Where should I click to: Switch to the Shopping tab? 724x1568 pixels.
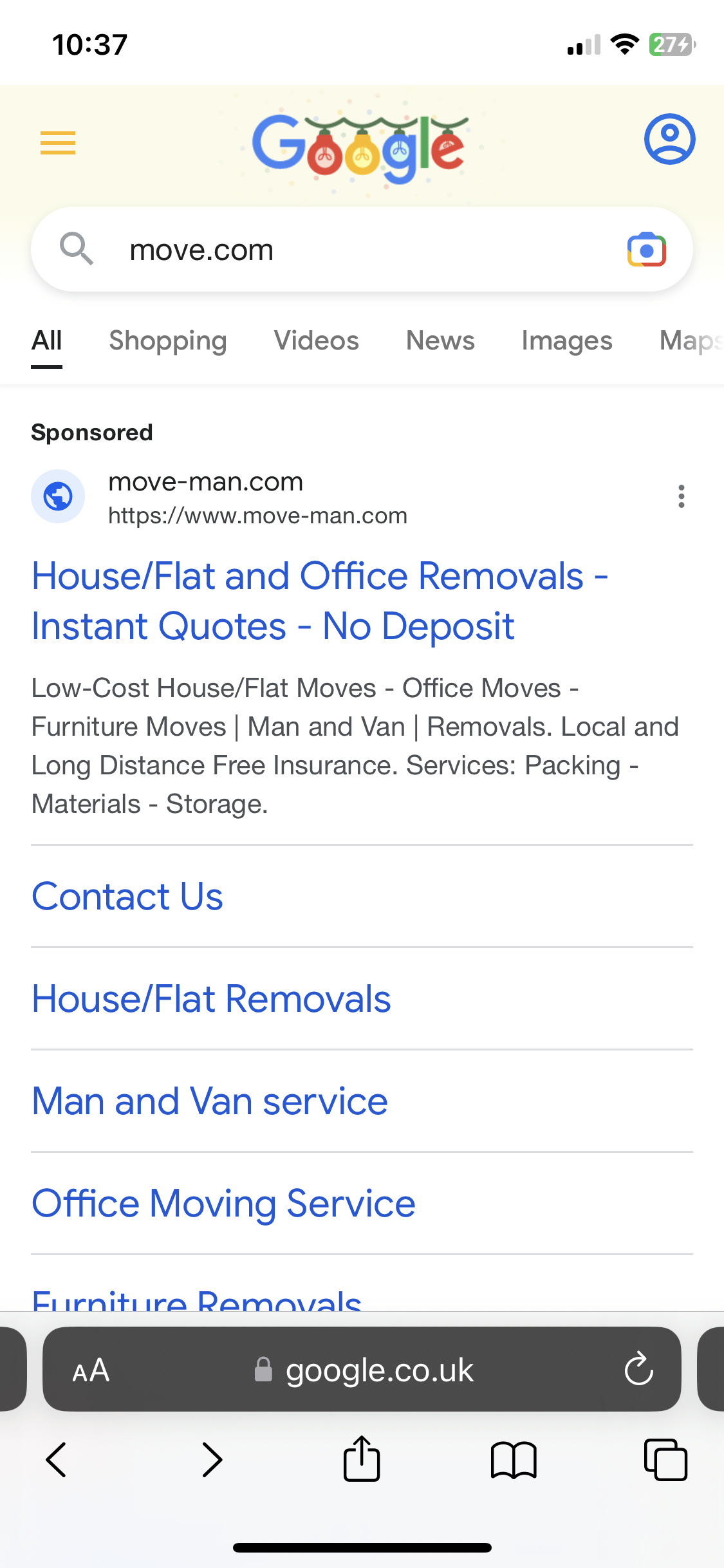pos(168,341)
